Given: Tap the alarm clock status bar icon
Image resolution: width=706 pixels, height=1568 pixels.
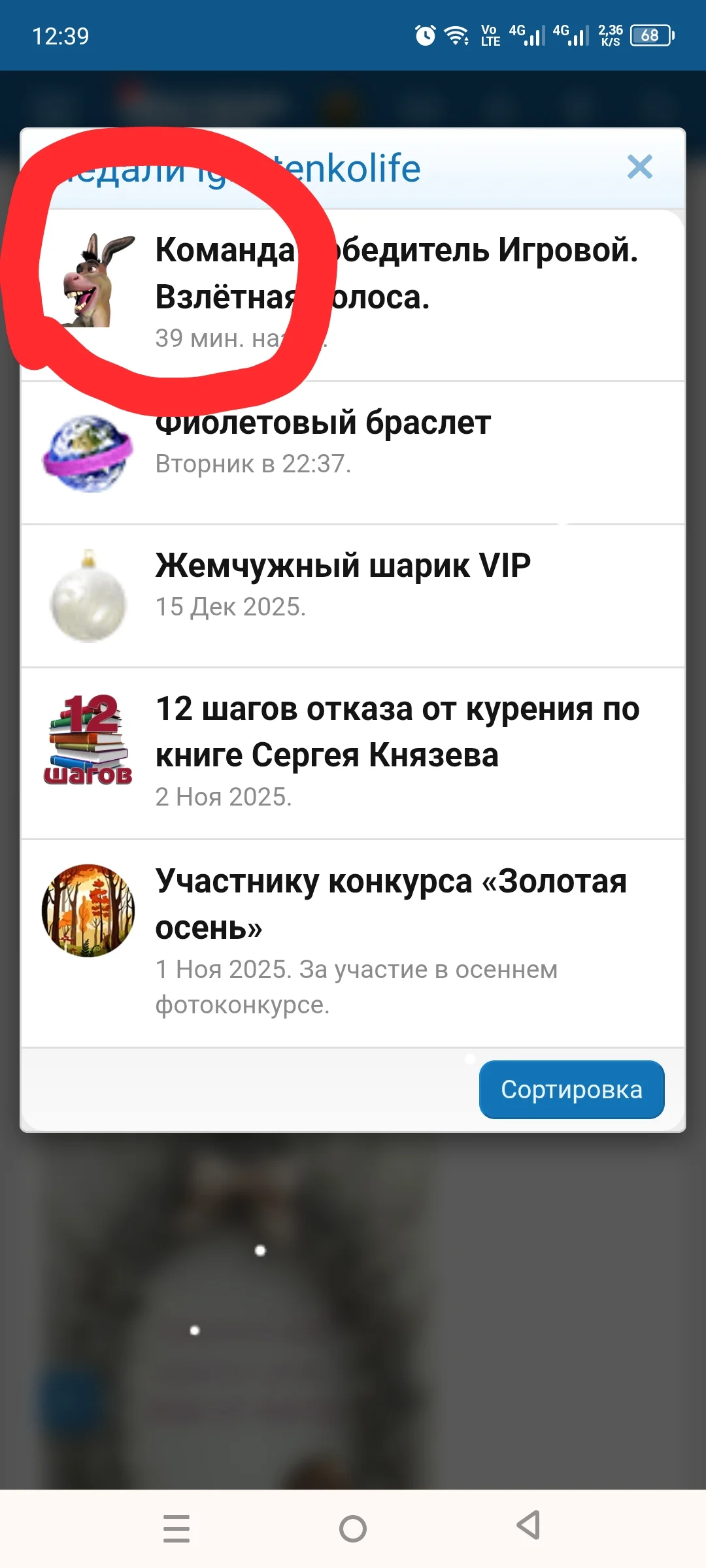Looking at the screenshot, I should [424, 37].
